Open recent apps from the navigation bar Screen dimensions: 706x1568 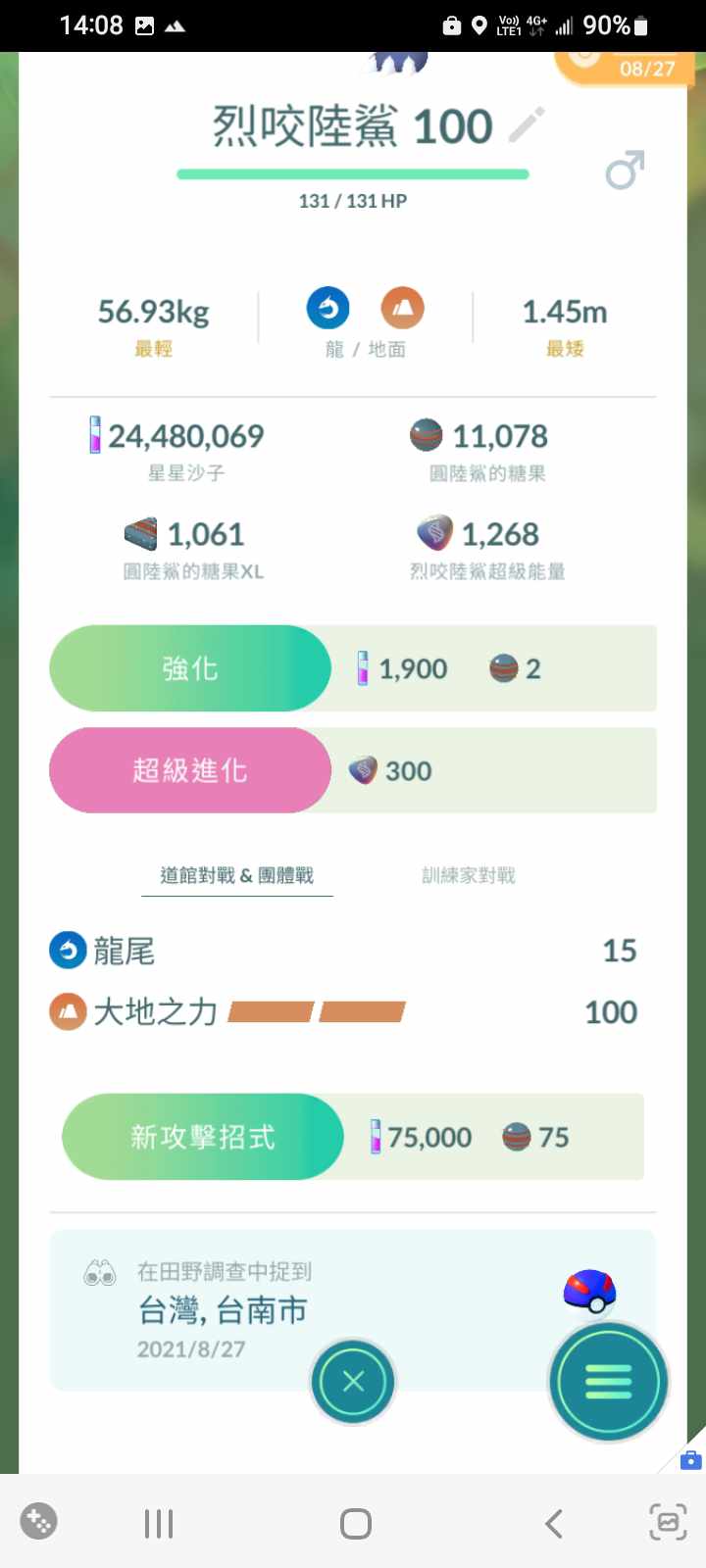click(x=159, y=1524)
